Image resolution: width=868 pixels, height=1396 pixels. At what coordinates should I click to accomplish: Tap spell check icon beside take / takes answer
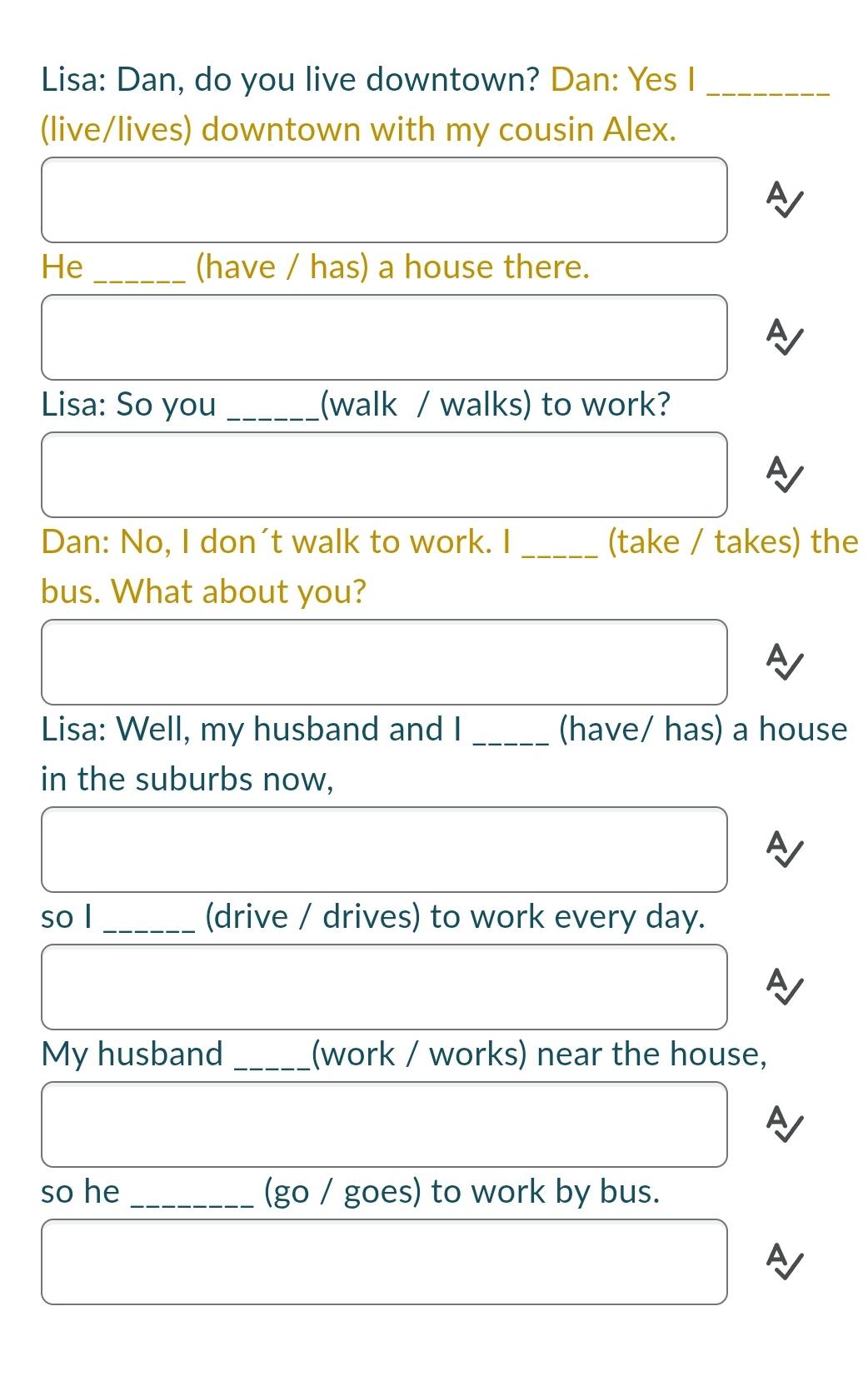[x=785, y=661]
